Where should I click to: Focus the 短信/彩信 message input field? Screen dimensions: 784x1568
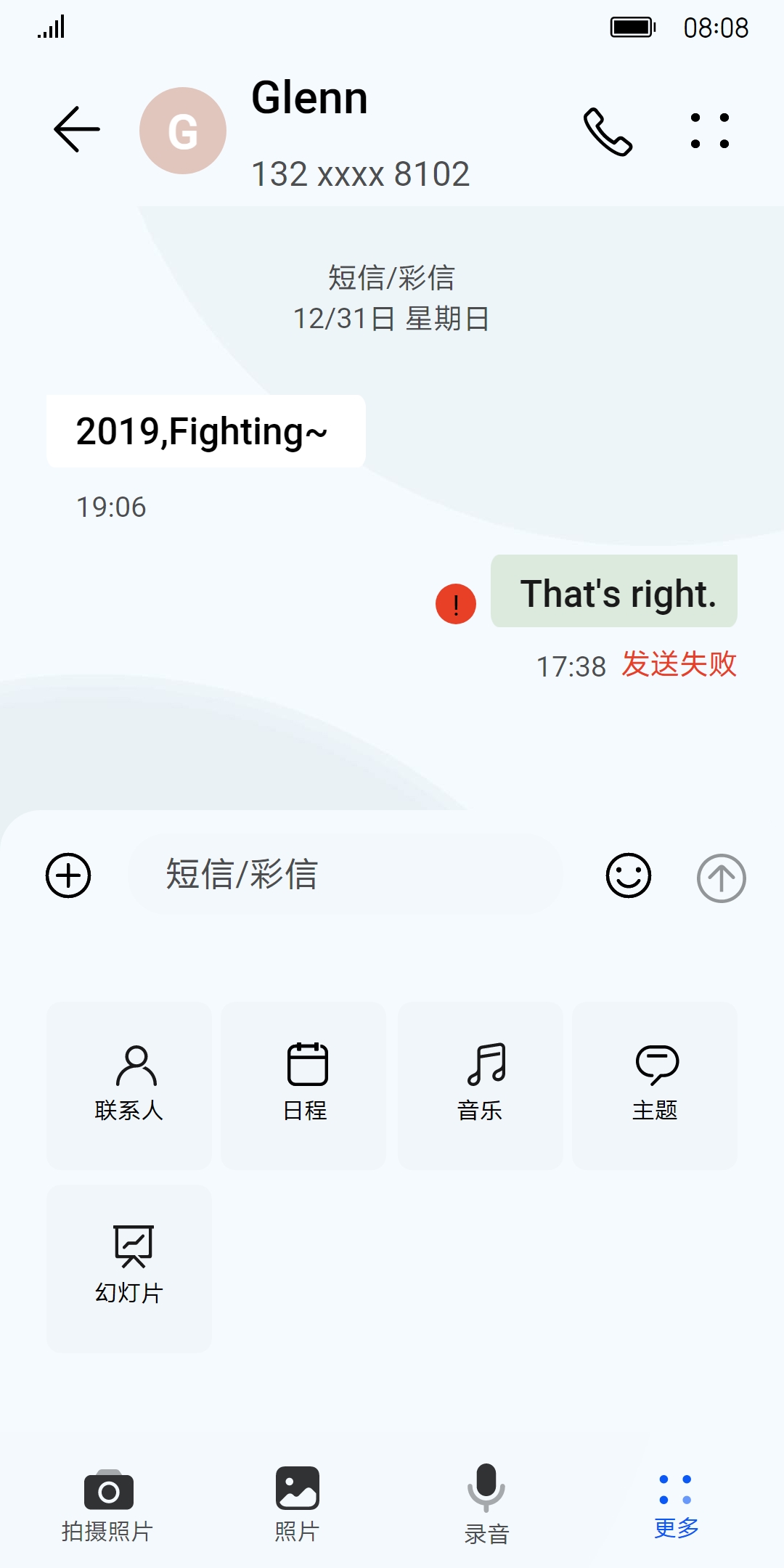[x=346, y=874]
